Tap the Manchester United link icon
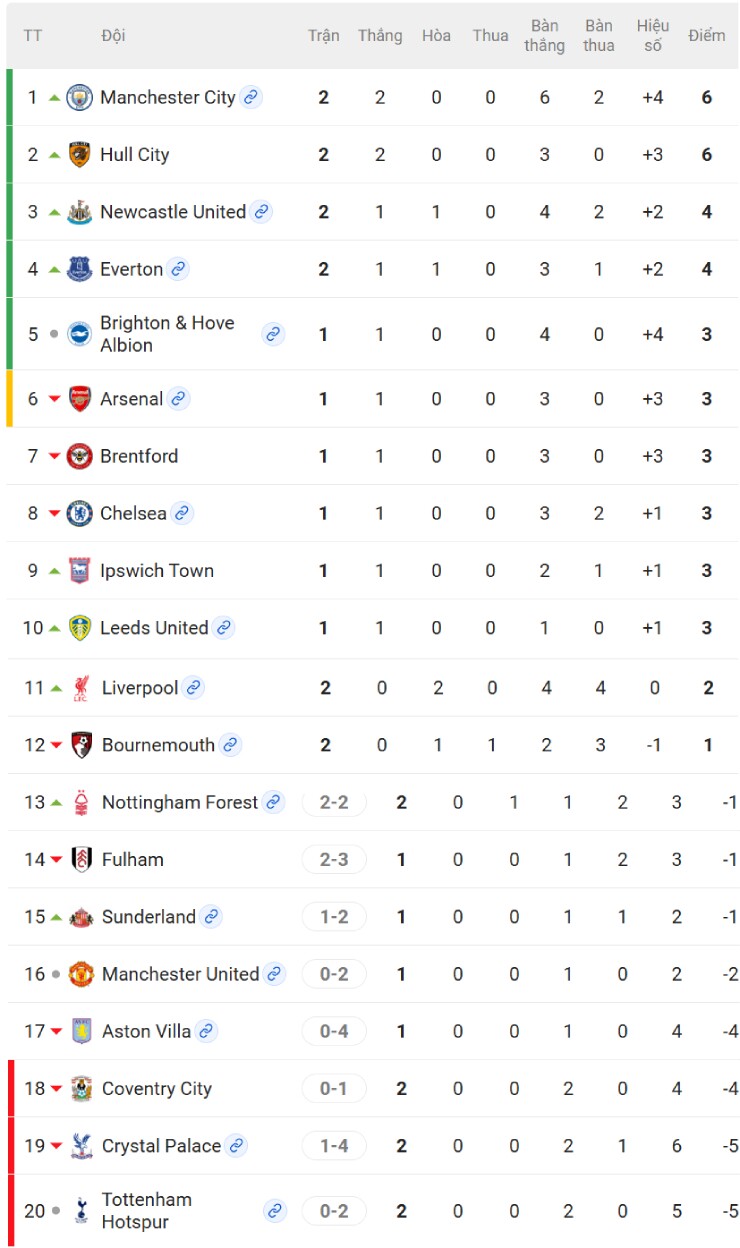 275,974
